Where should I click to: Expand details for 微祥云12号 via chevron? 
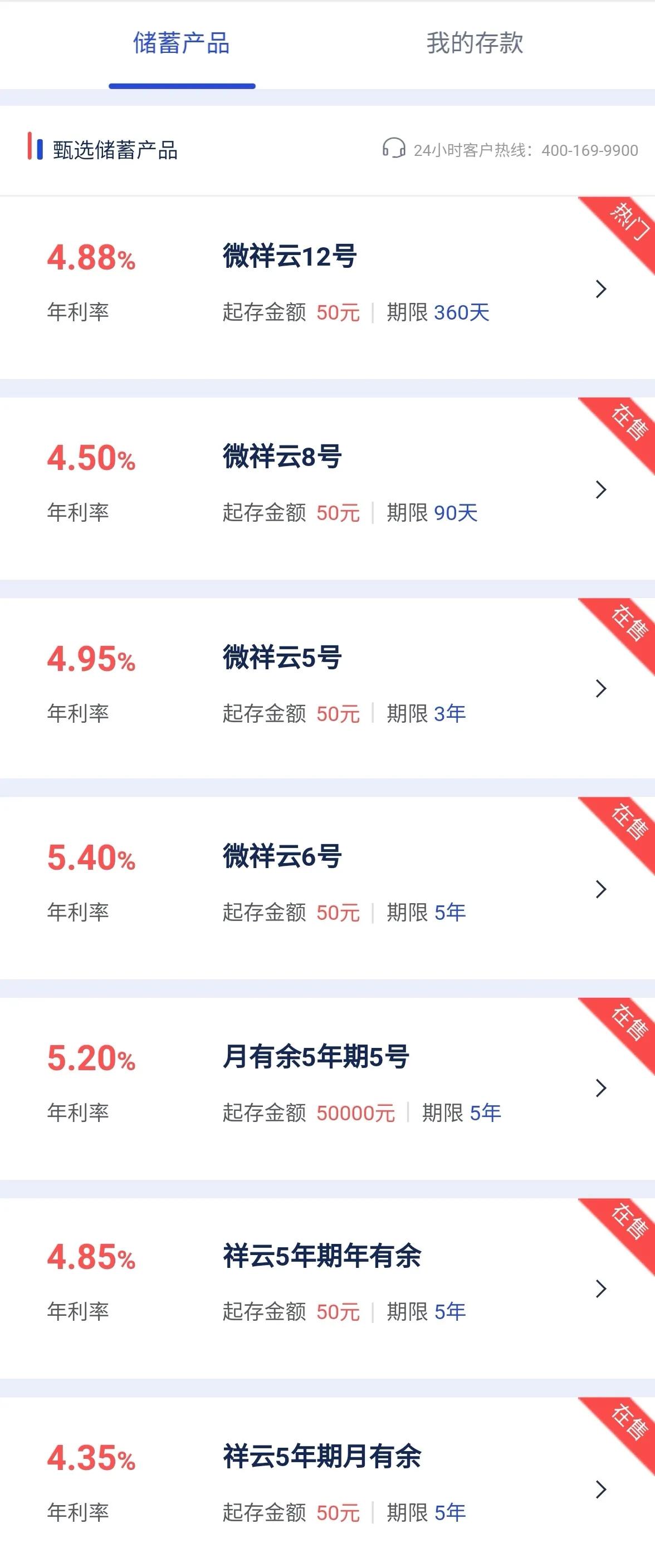coord(602,290)
